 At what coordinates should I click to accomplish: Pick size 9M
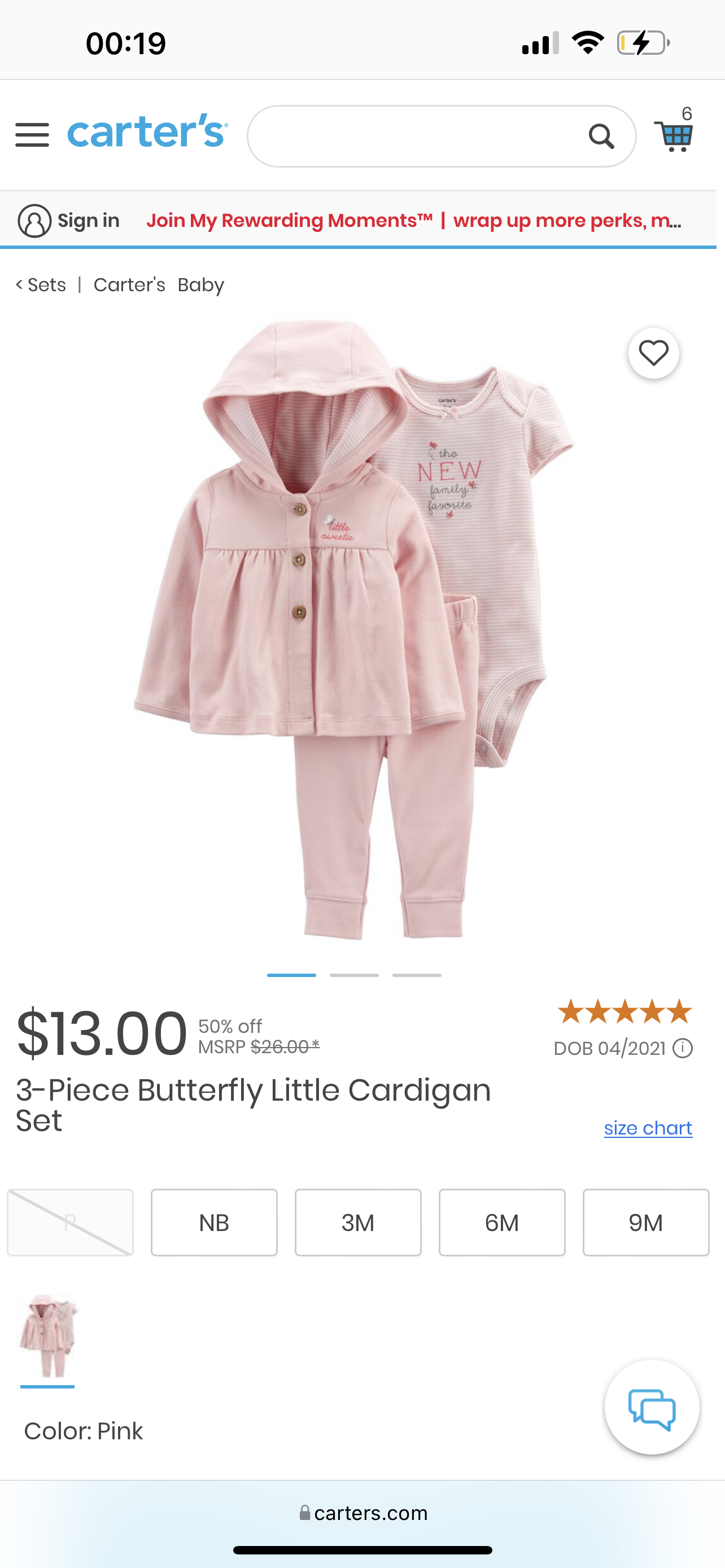[x=646, y=1222]
